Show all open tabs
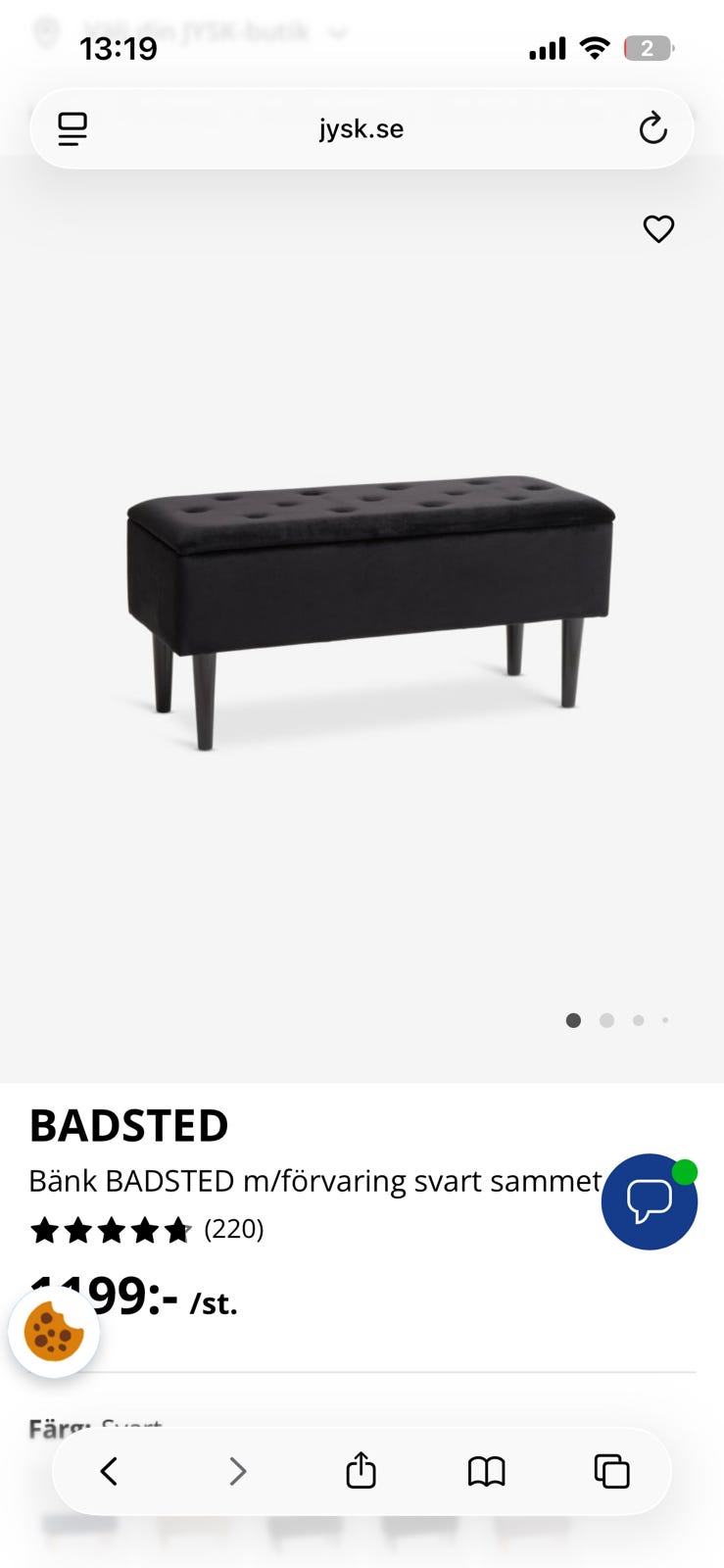 tap(611, 1471)
